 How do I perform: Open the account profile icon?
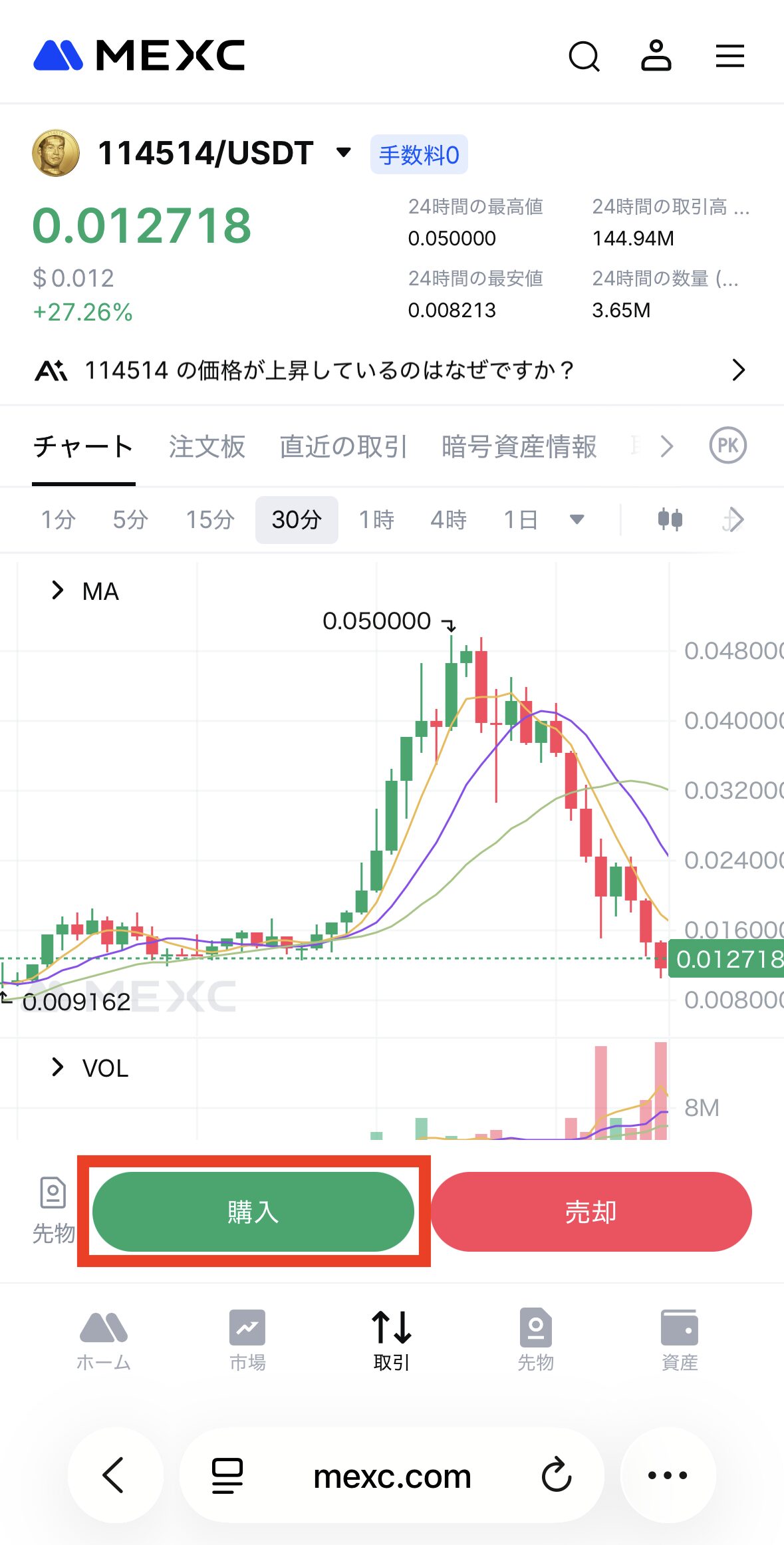(x=656, y=57)
